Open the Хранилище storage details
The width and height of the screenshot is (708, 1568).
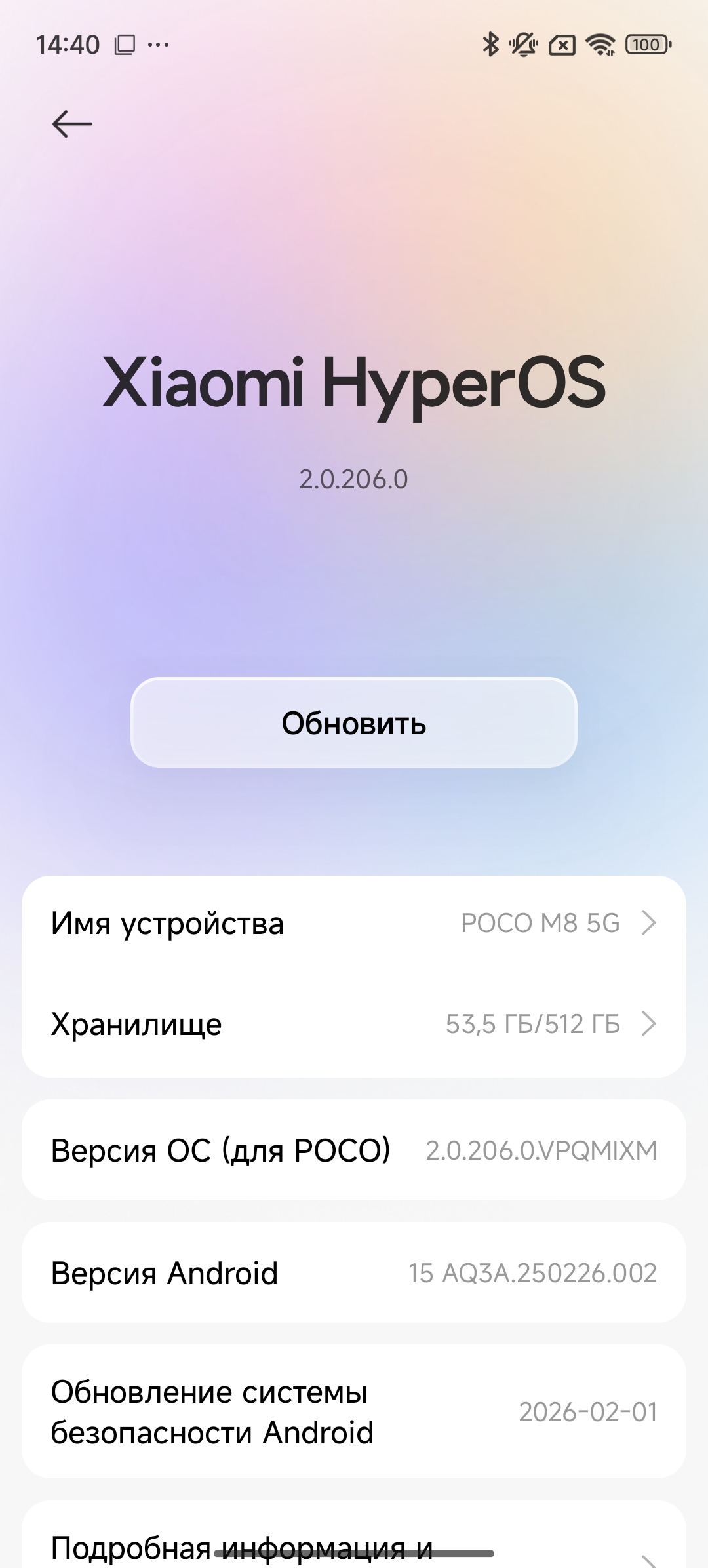tap(354, 1024)
